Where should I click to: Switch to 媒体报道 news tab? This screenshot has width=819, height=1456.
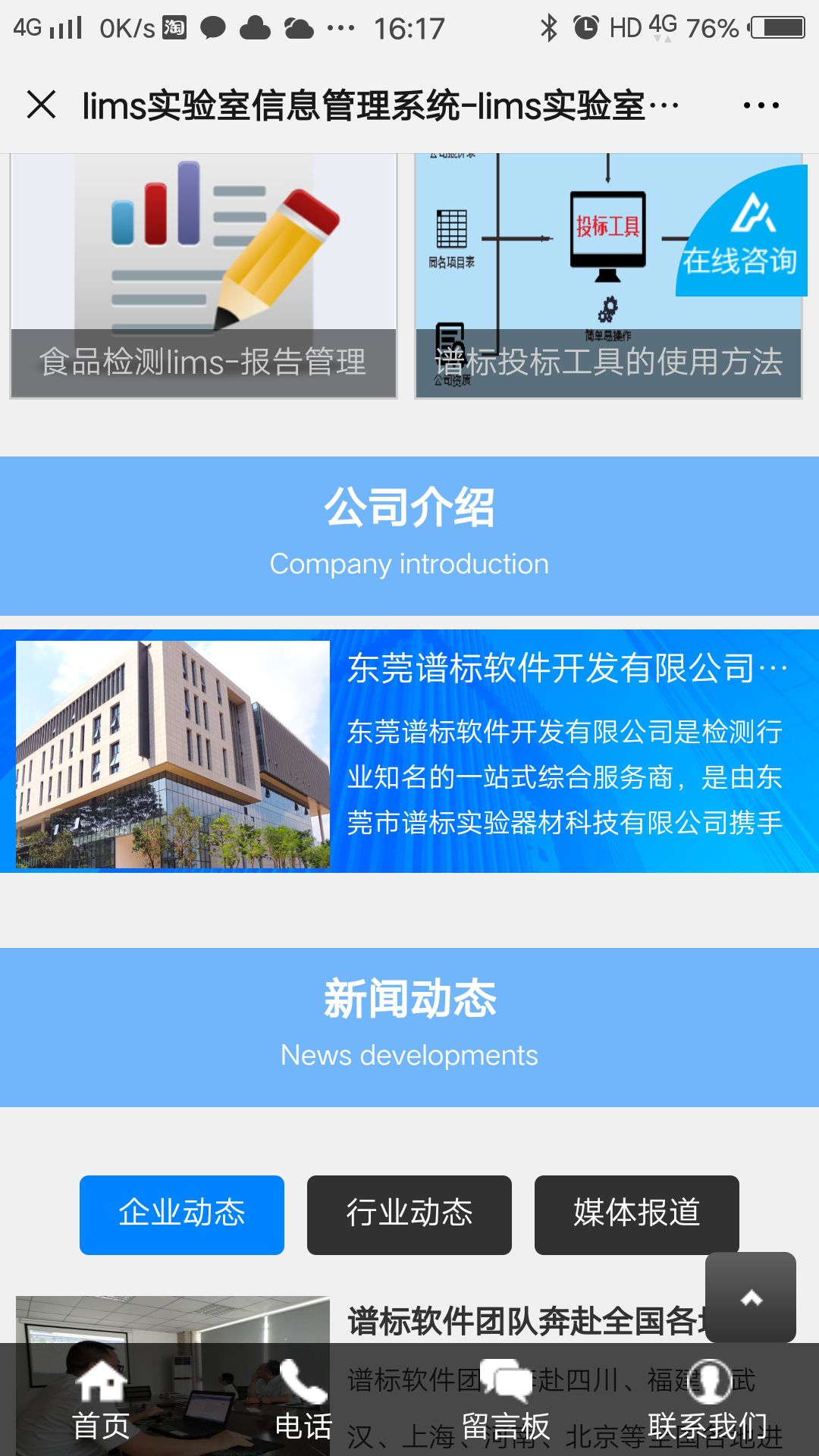[x=637, y=1215]
